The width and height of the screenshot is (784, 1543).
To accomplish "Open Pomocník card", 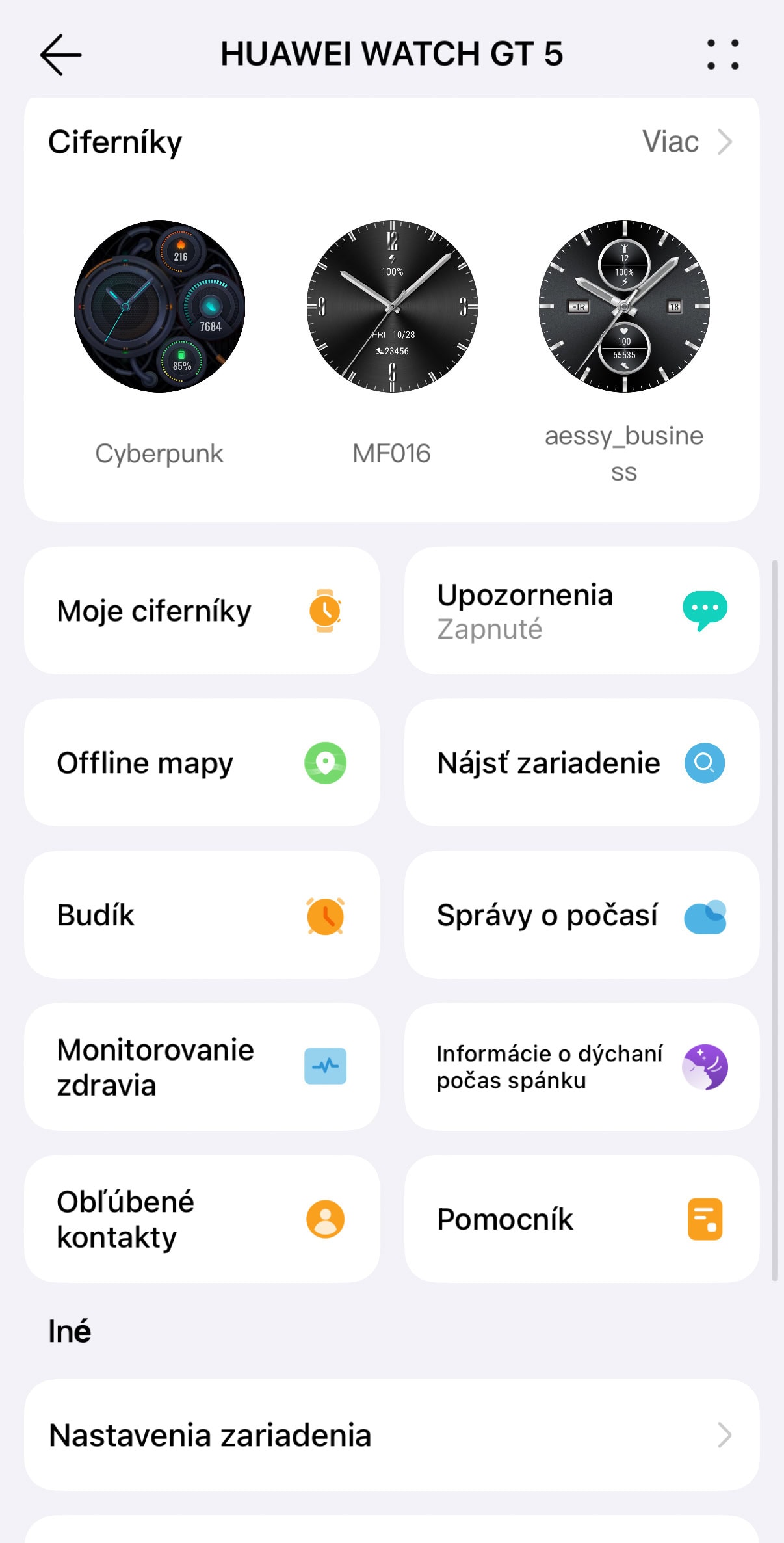I will click(581, 1219).
